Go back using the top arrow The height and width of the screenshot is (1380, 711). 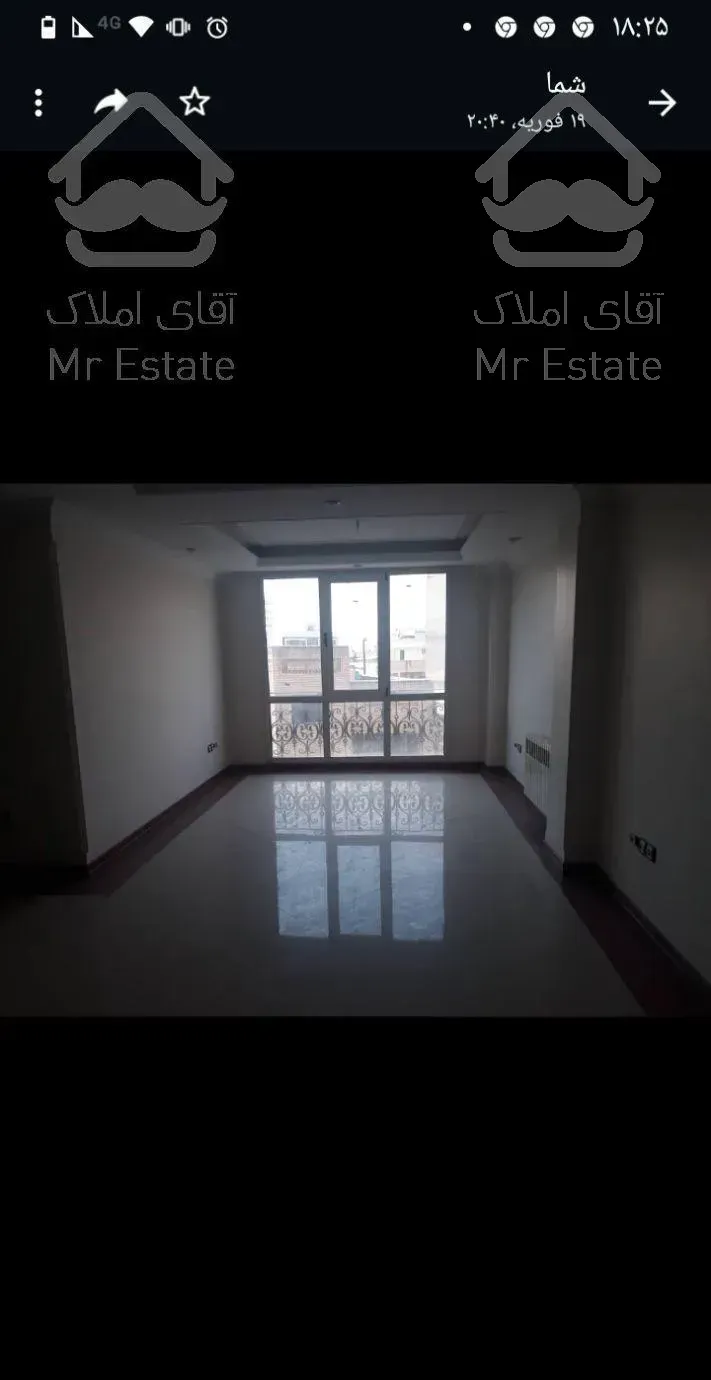tap(662, 102)
